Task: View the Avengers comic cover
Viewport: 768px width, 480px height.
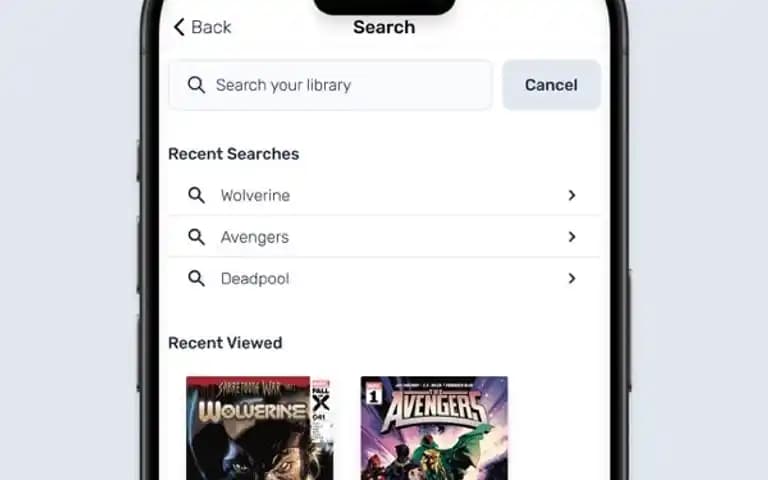Action: coord(434,428)
